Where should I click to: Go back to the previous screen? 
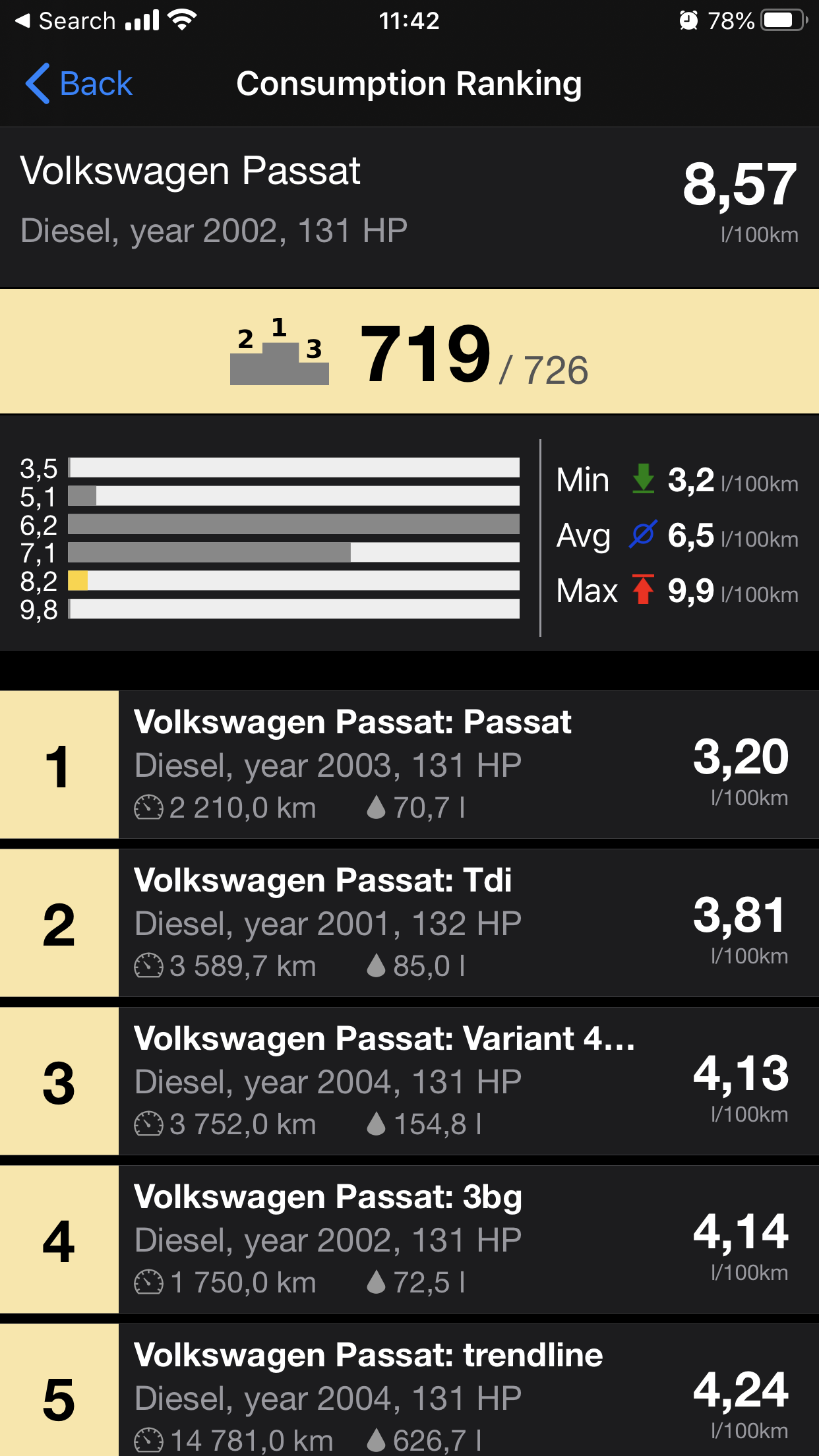click(79, 84)
